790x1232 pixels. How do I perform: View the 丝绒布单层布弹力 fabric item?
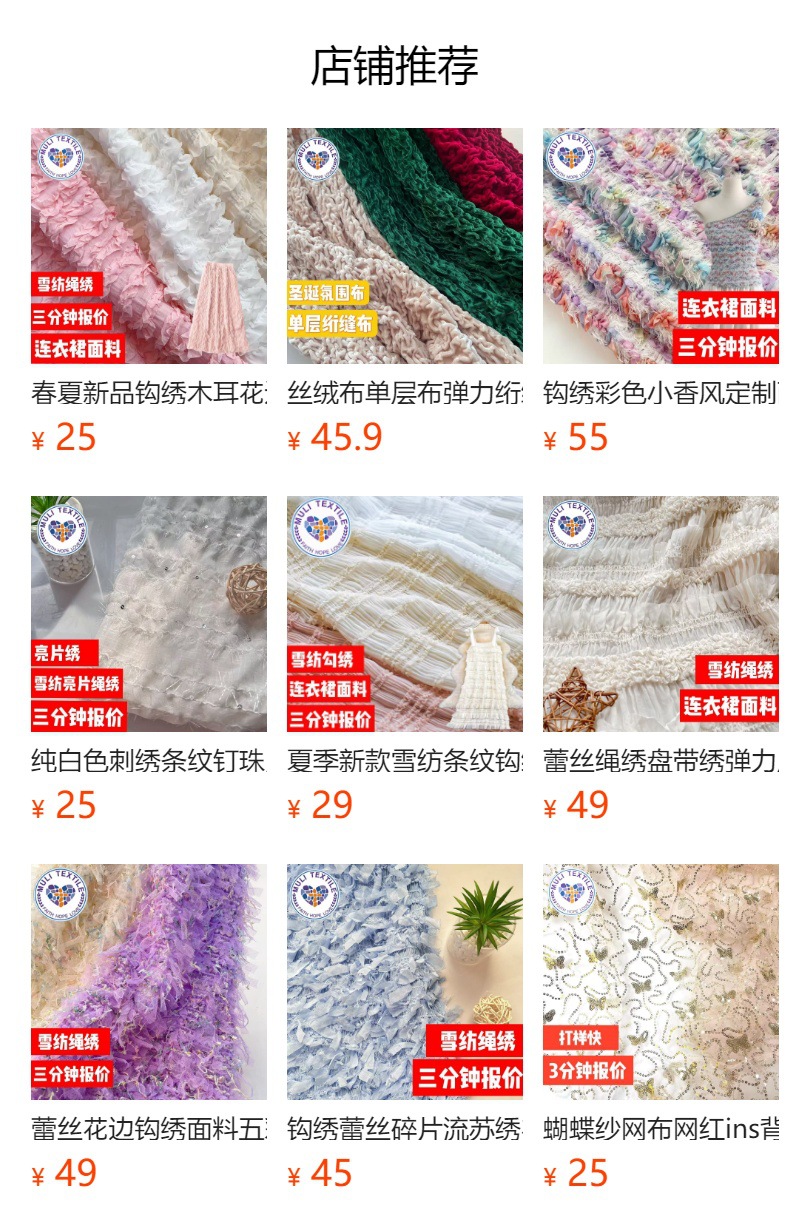tap(404, 246)
